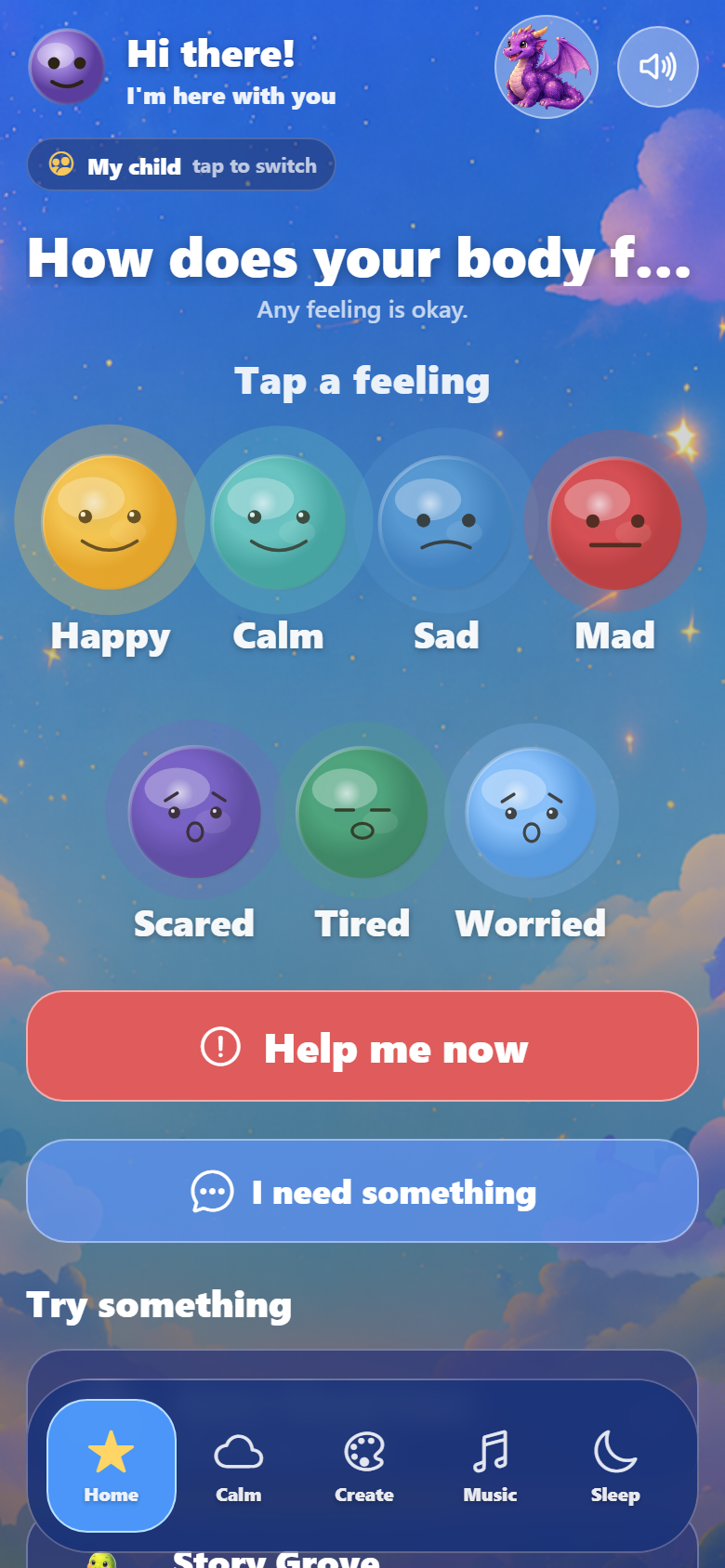This screenshot has width=725, height=1568.
Task: Choose the Calm feeling face
Action: (279, 522)
